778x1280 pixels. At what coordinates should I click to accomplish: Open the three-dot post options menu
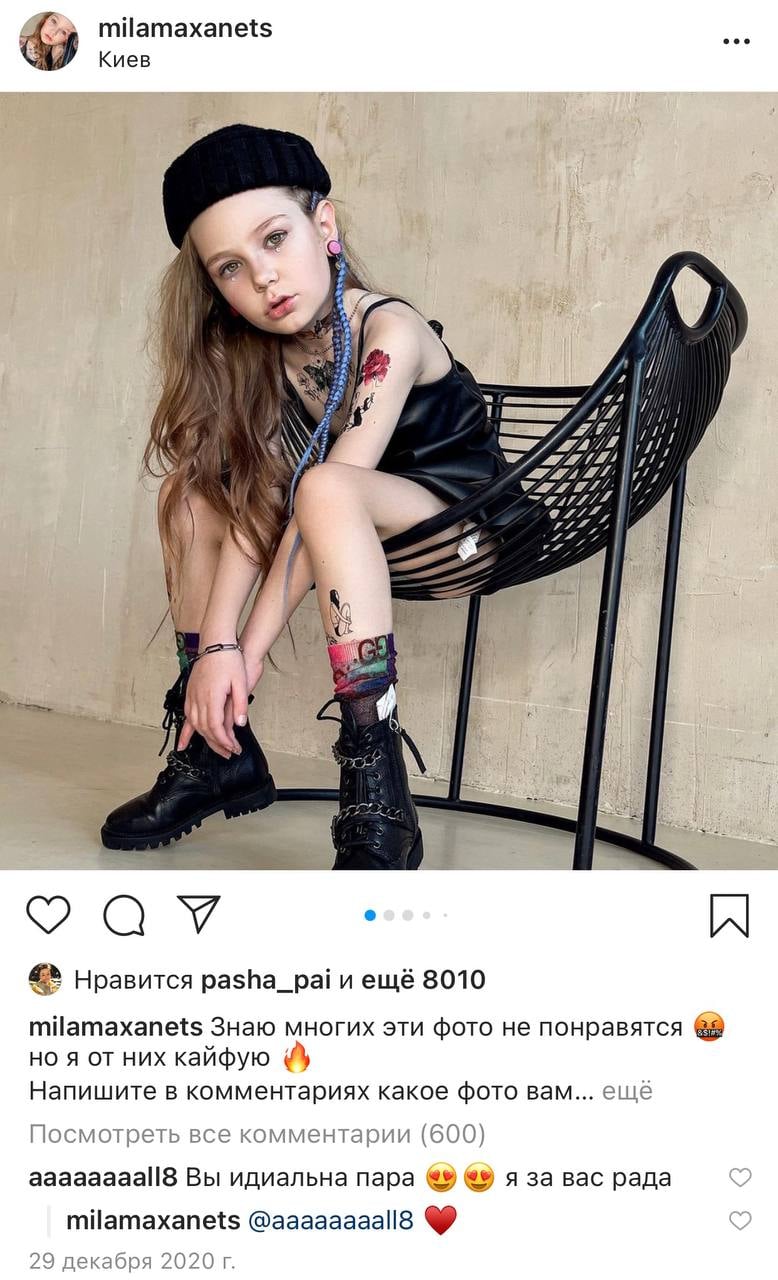[x=736, y=41]
